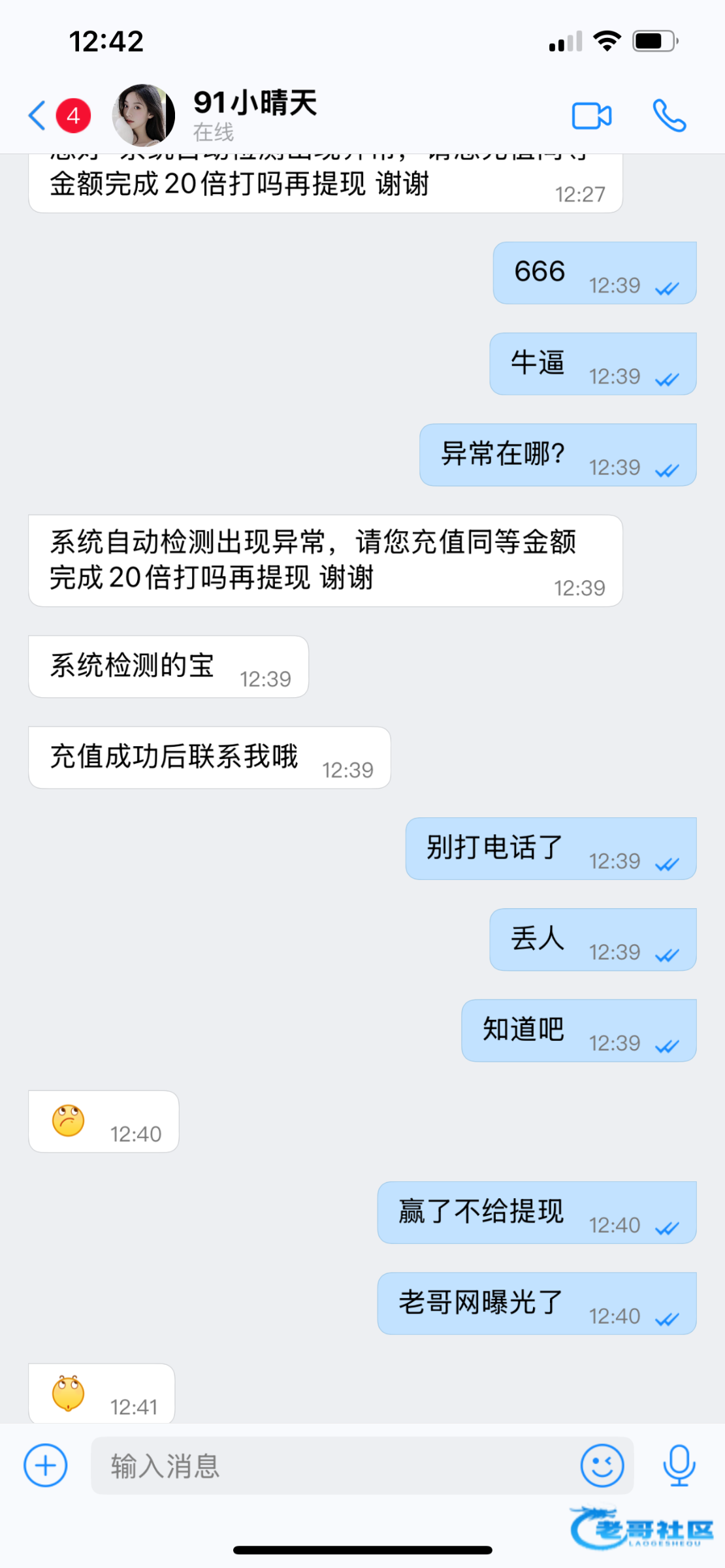Tap the microphone to record voice
The width and height of the screenshot is (725, 1568).
[x=679, y=1465]
